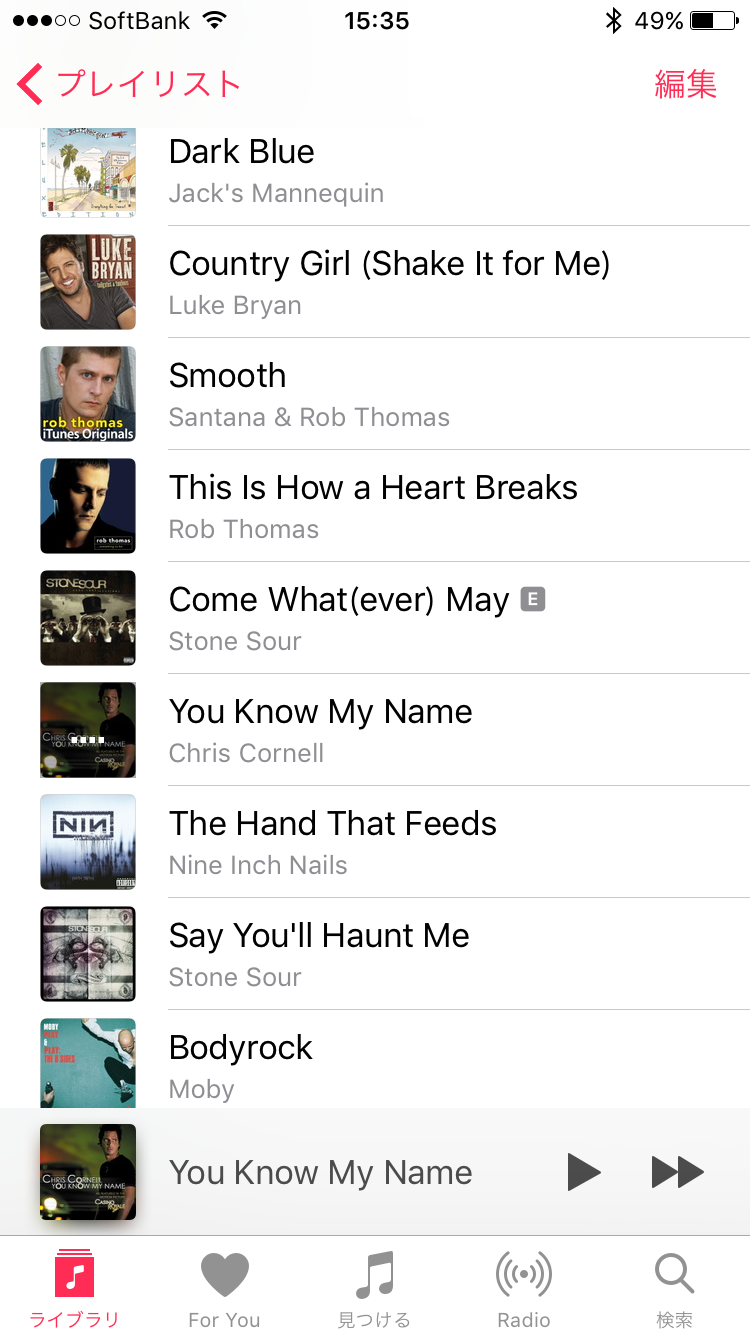Image resolution: width=750 pixels, height=1334 pixels.
Task: Play Country Girl (Shake It for Me)
Action: (x=400, y=282)
